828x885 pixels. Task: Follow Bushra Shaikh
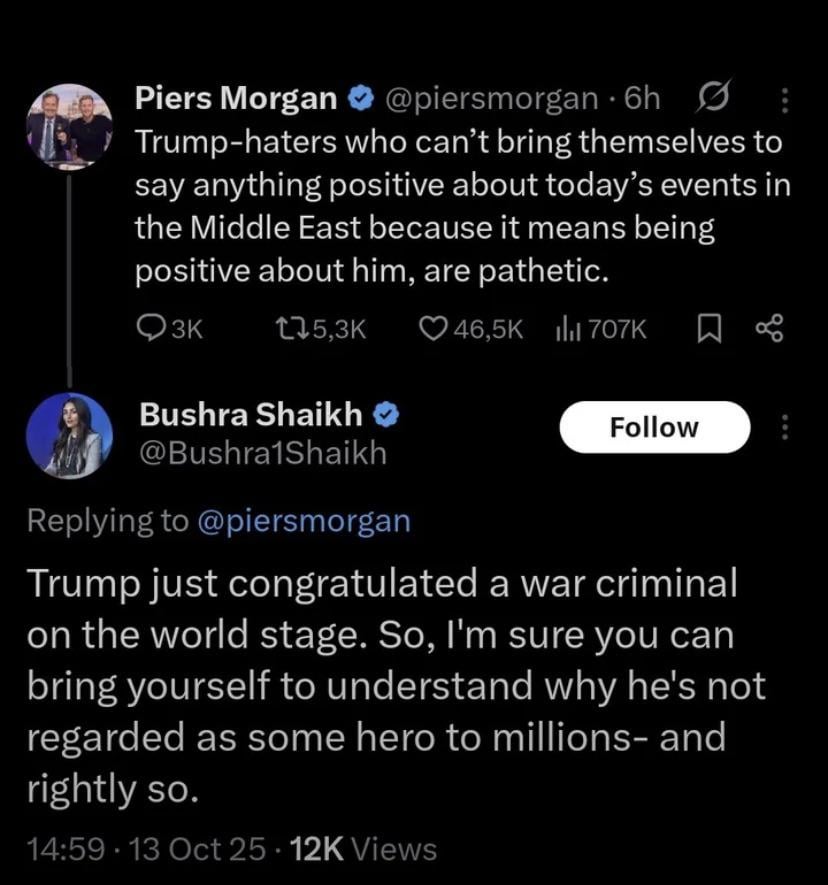[x=654, y=427]
